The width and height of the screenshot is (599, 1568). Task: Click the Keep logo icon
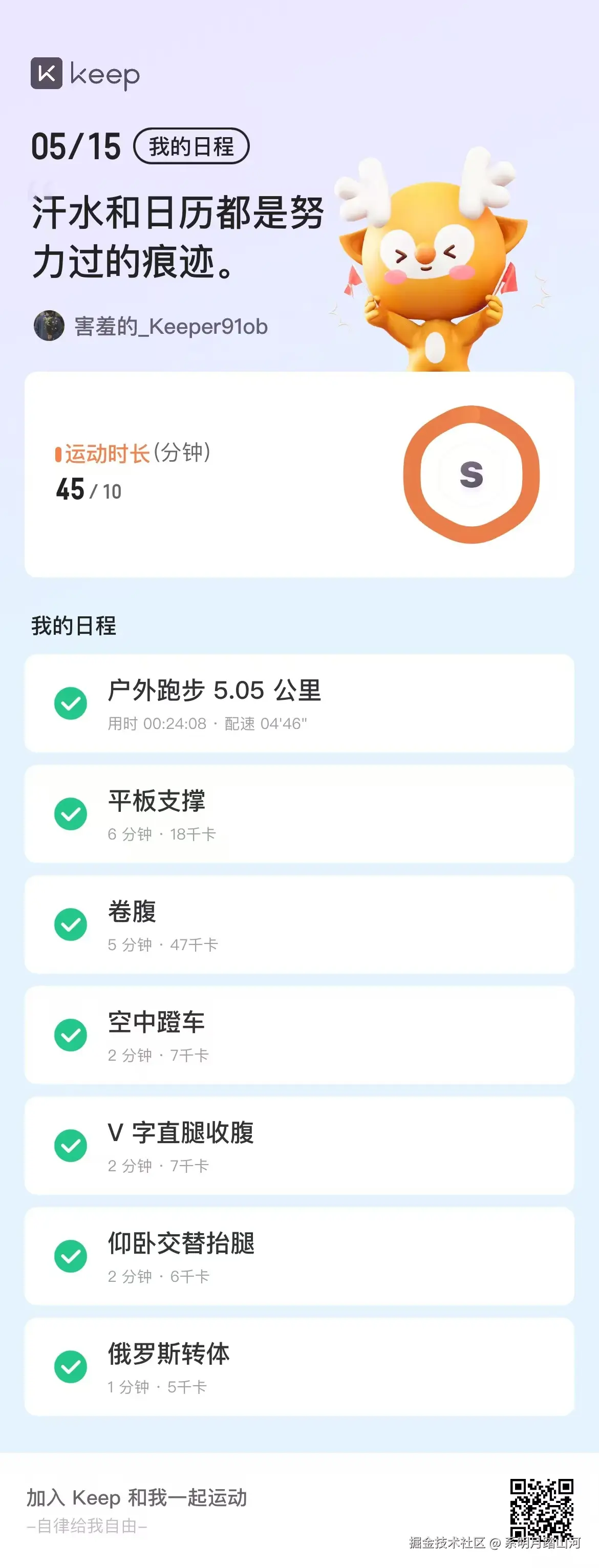pos(48,75)
